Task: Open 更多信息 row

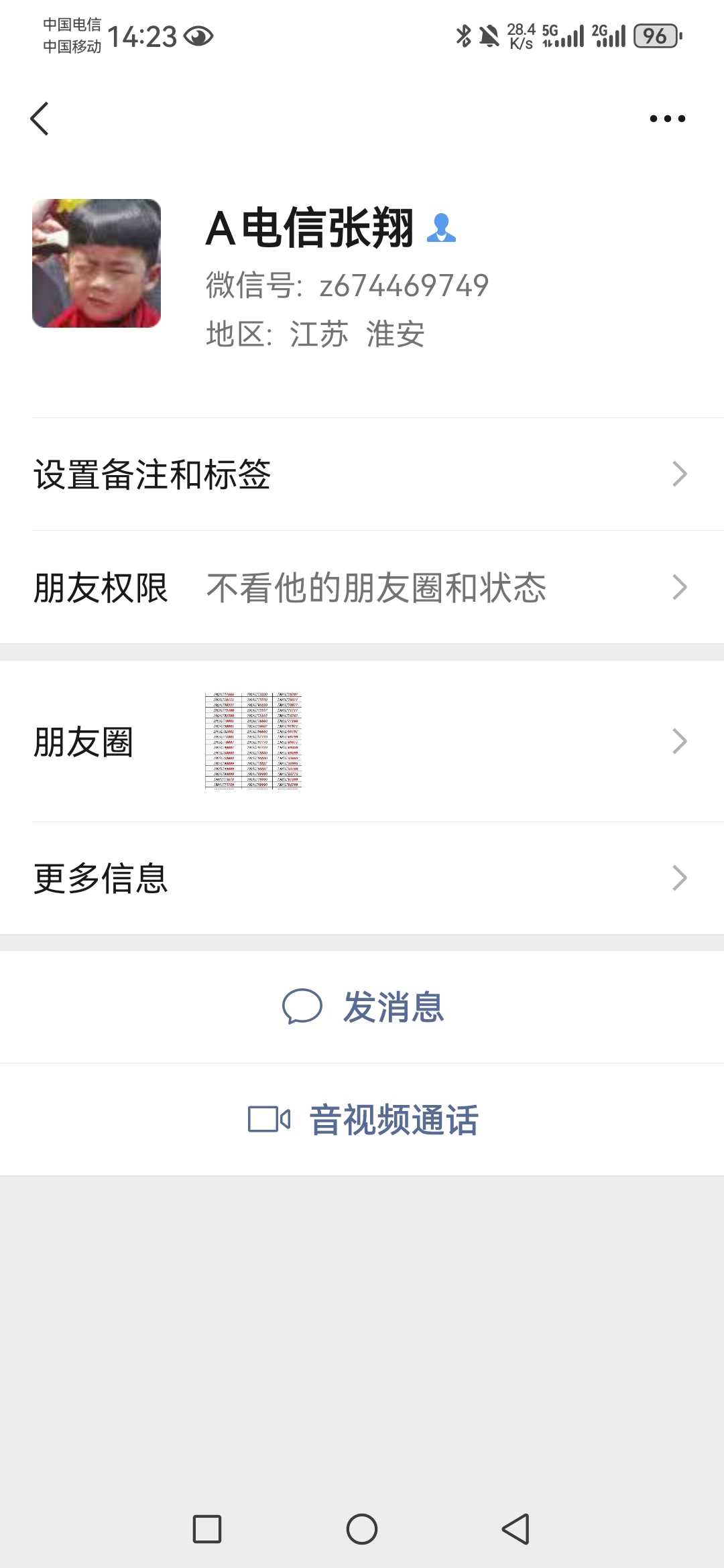Action: pos(362,878)
